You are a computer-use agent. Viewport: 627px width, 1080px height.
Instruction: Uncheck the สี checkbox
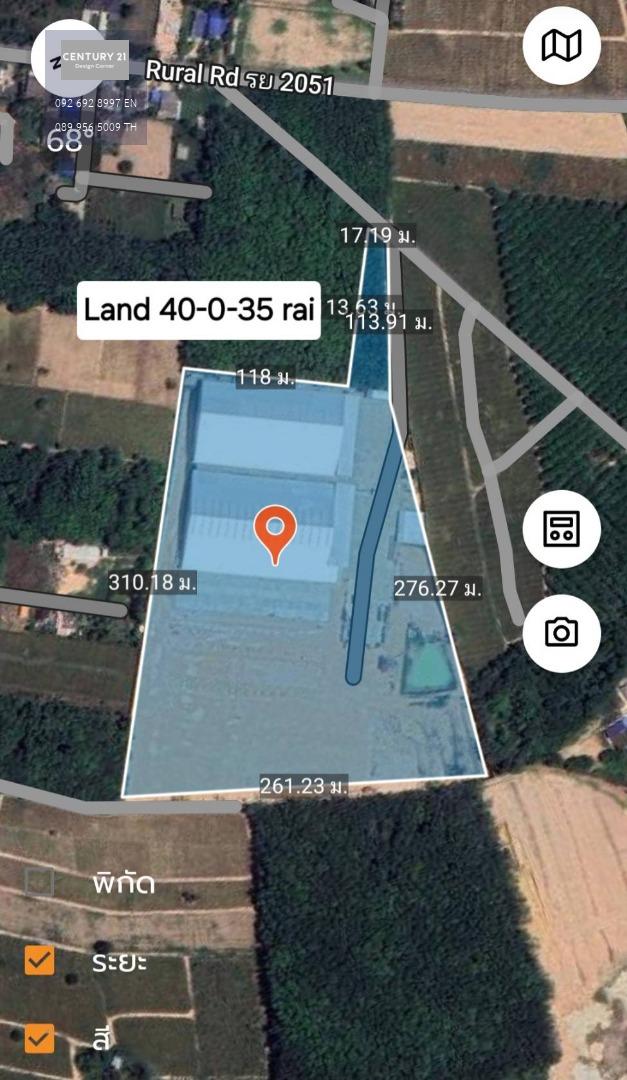[x=39, y=1039]
